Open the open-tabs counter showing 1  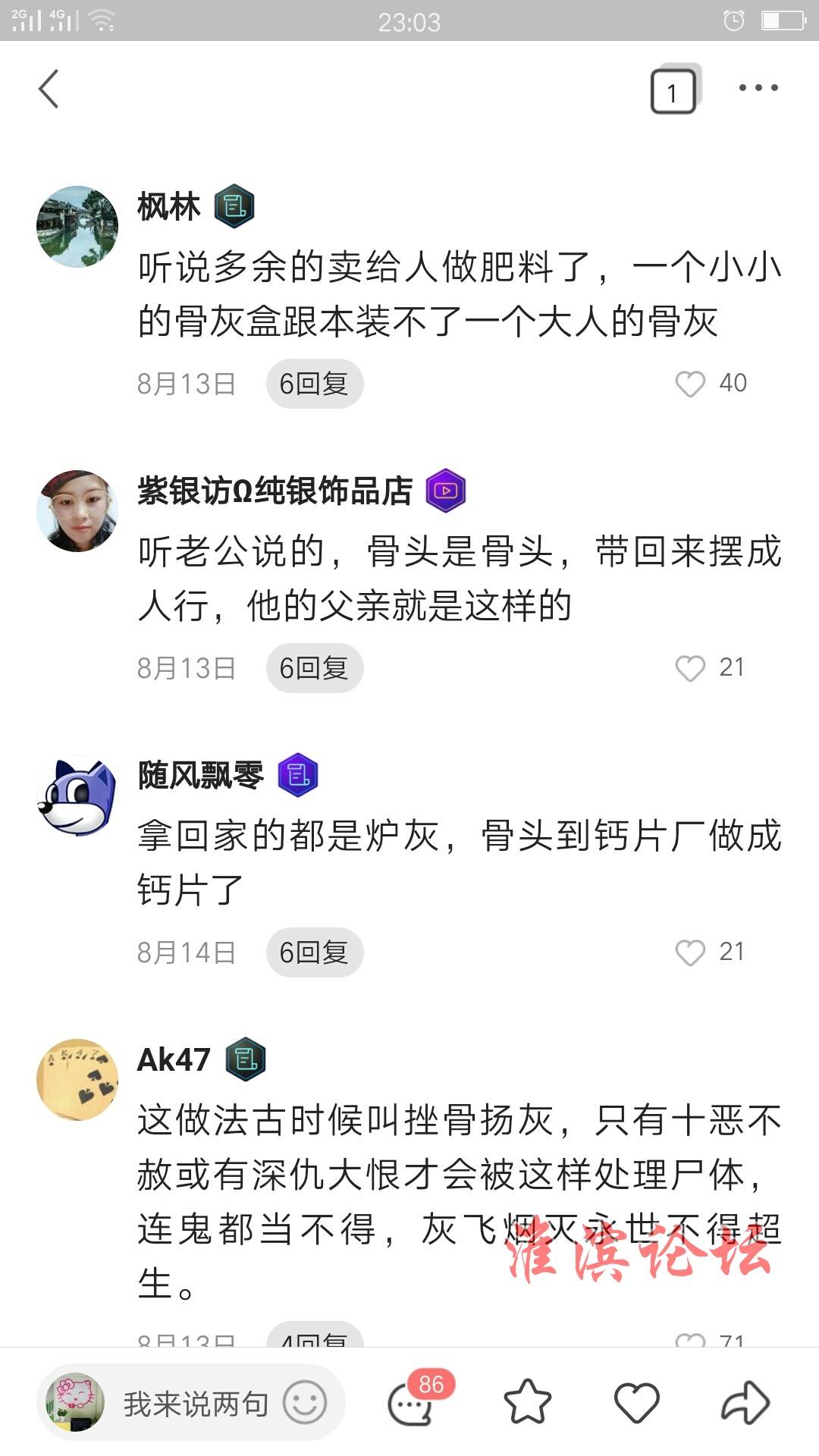click(673, 92)
